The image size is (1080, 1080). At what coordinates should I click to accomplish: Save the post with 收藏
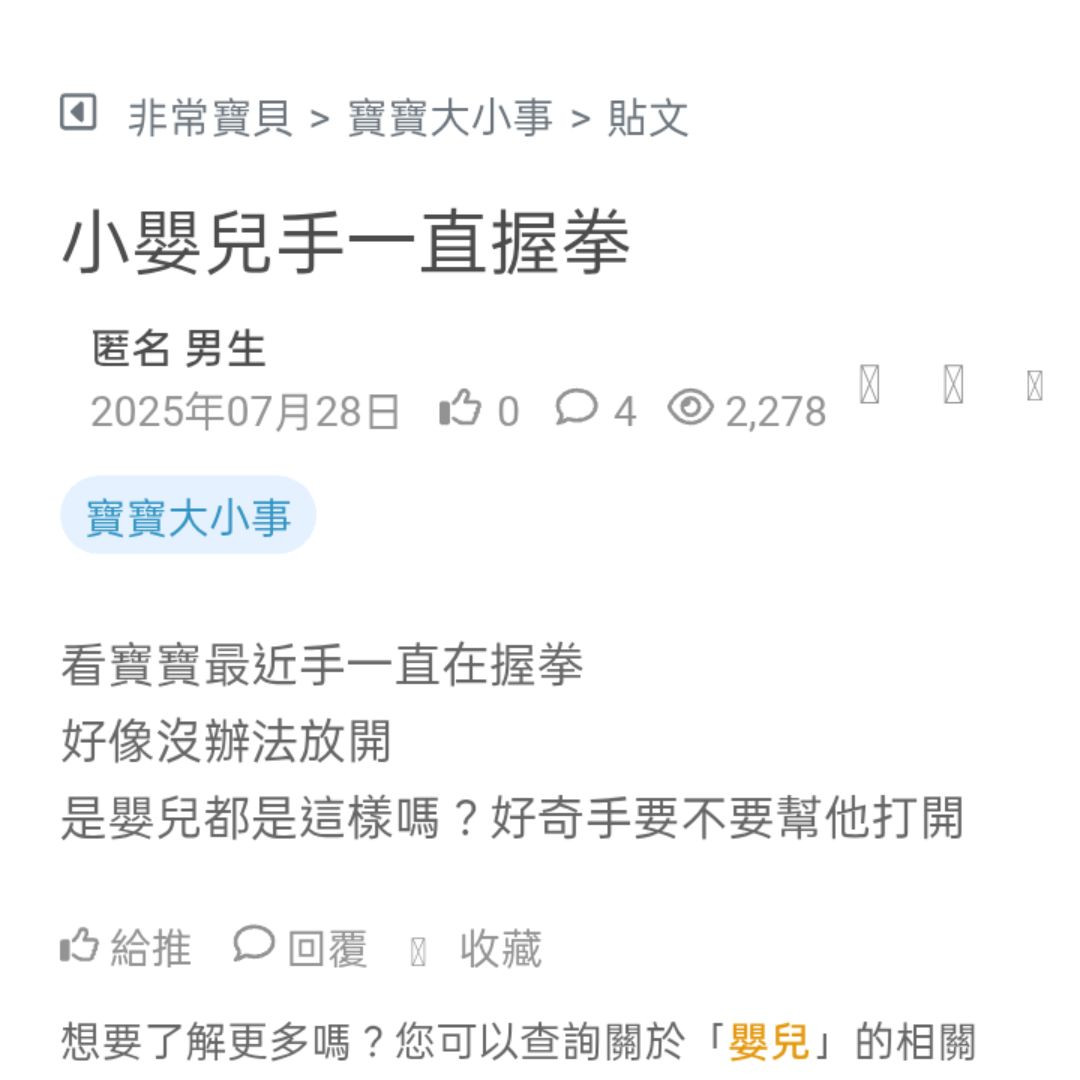[x=478, y=949]
